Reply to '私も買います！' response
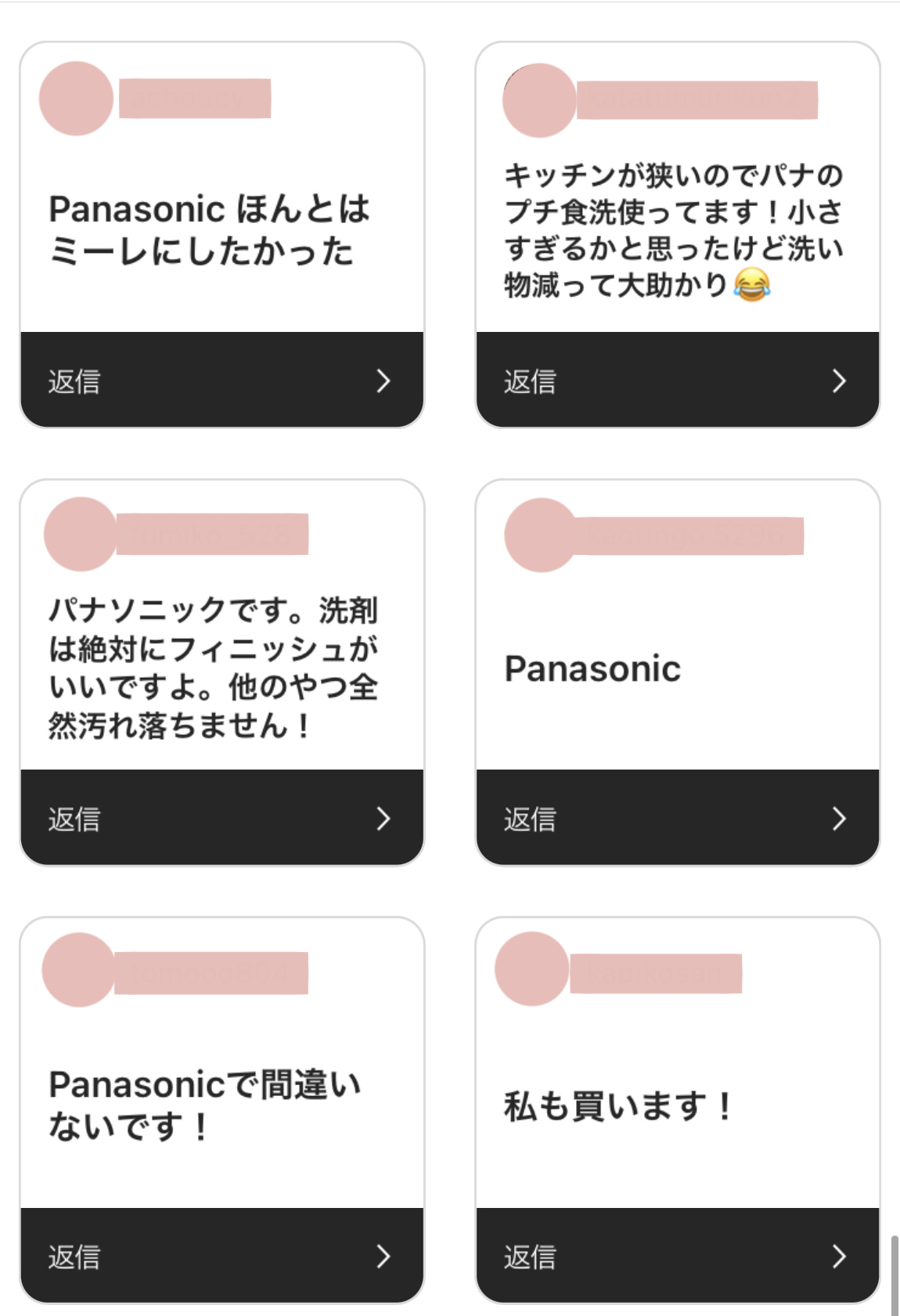 (677, 1256)
